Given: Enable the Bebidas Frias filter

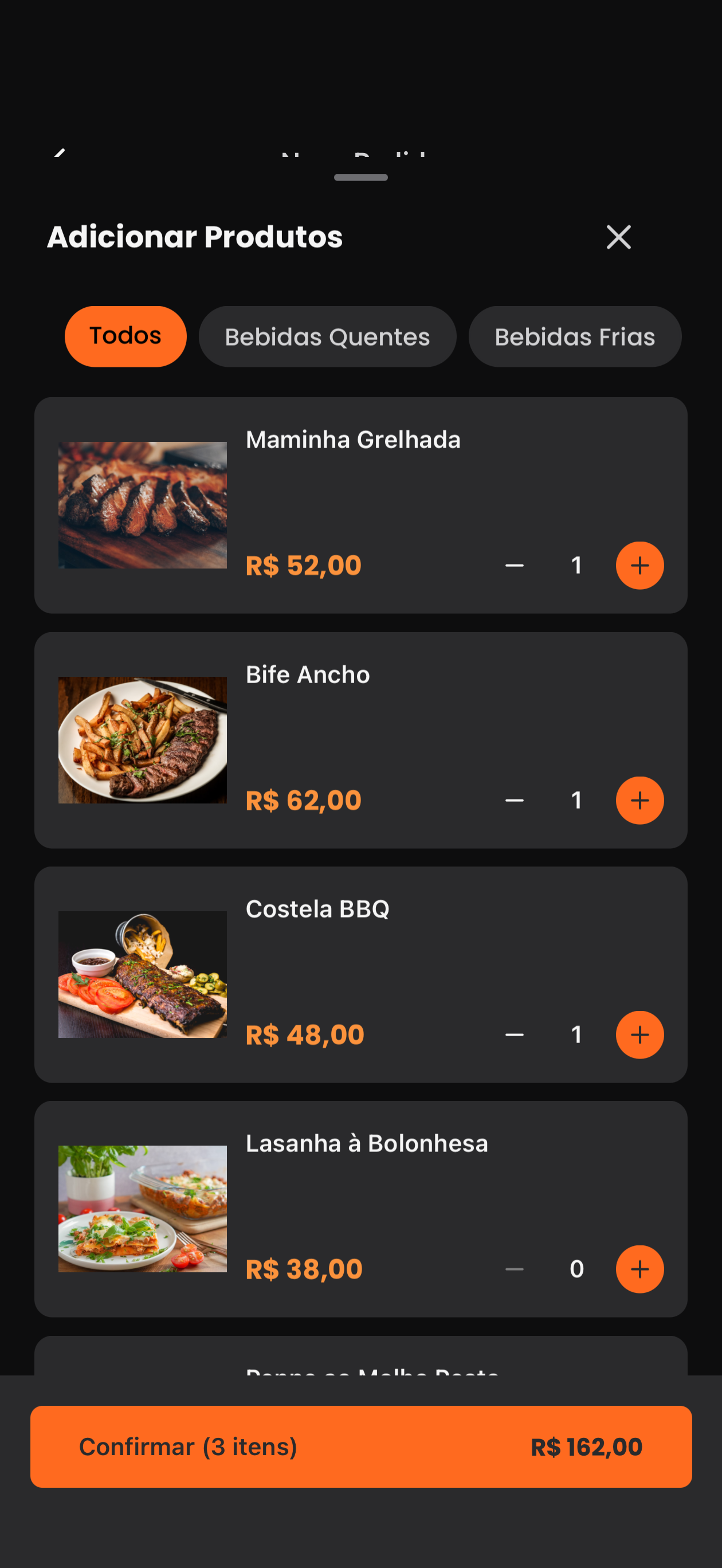Looking at the screenshot, I should [575, 336].
